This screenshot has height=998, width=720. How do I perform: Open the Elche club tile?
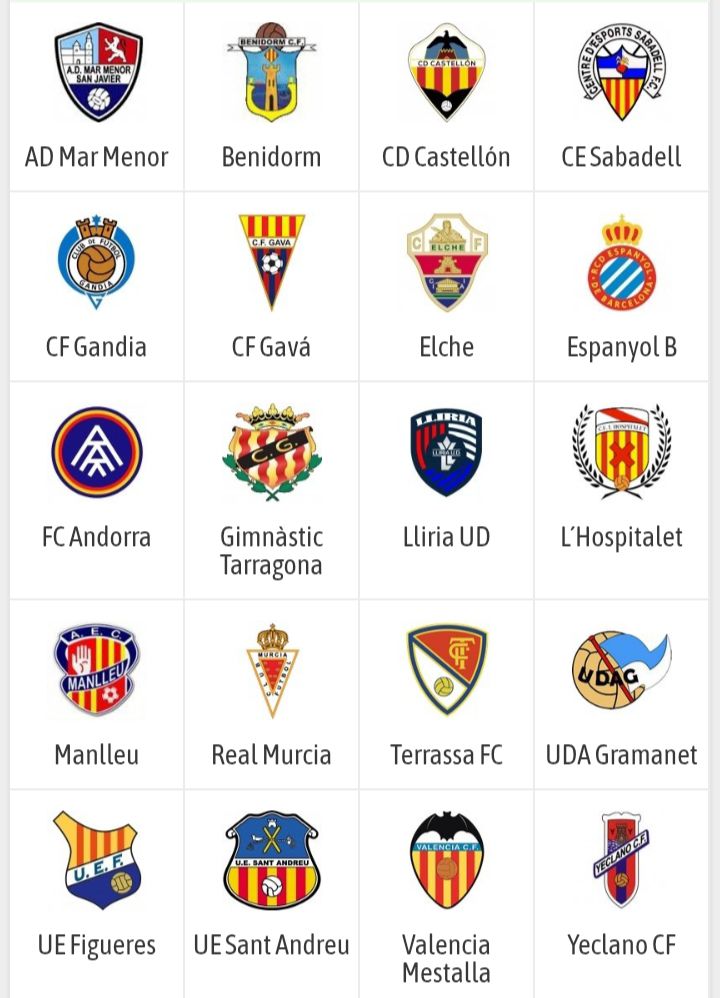446,287
